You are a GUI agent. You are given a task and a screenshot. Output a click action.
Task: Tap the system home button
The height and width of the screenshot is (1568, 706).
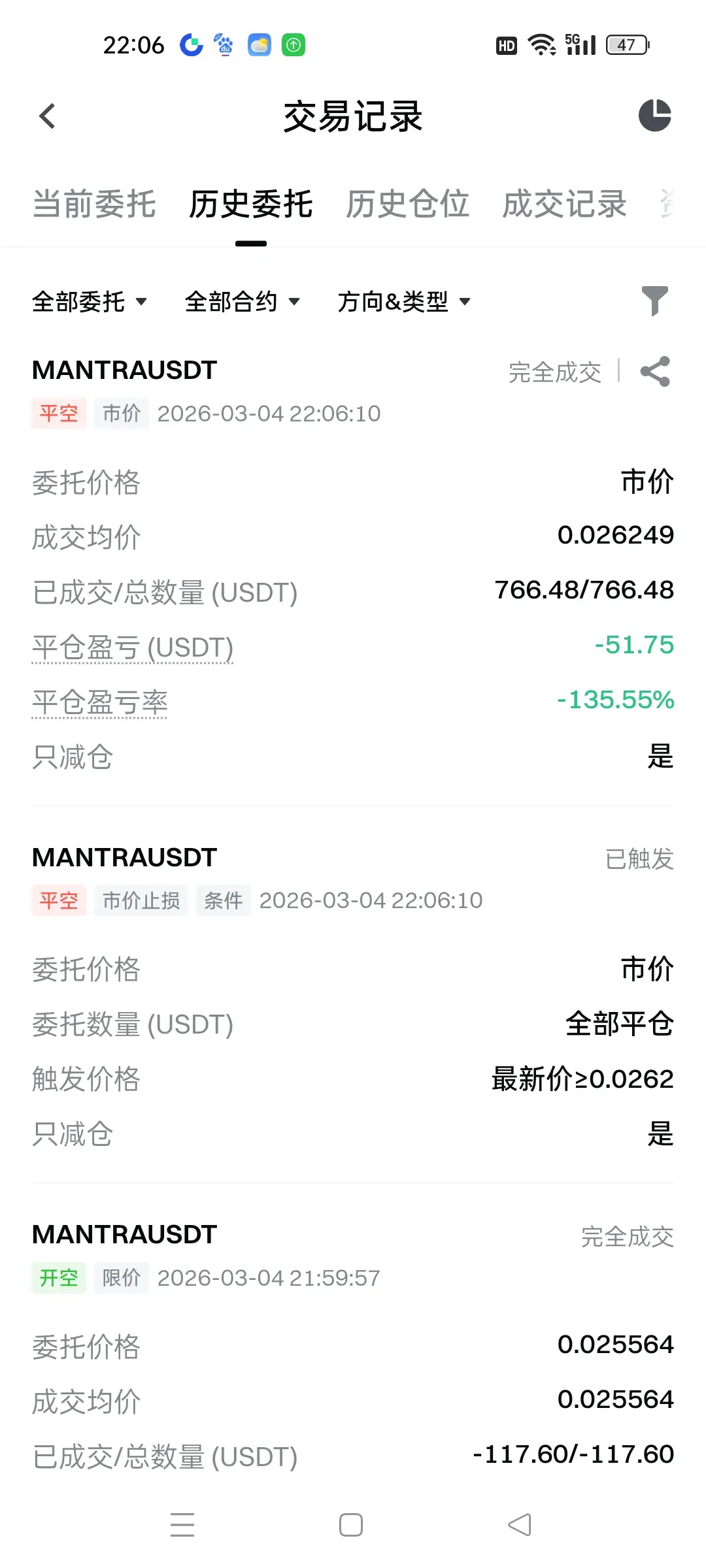[x=351, y=1525]
